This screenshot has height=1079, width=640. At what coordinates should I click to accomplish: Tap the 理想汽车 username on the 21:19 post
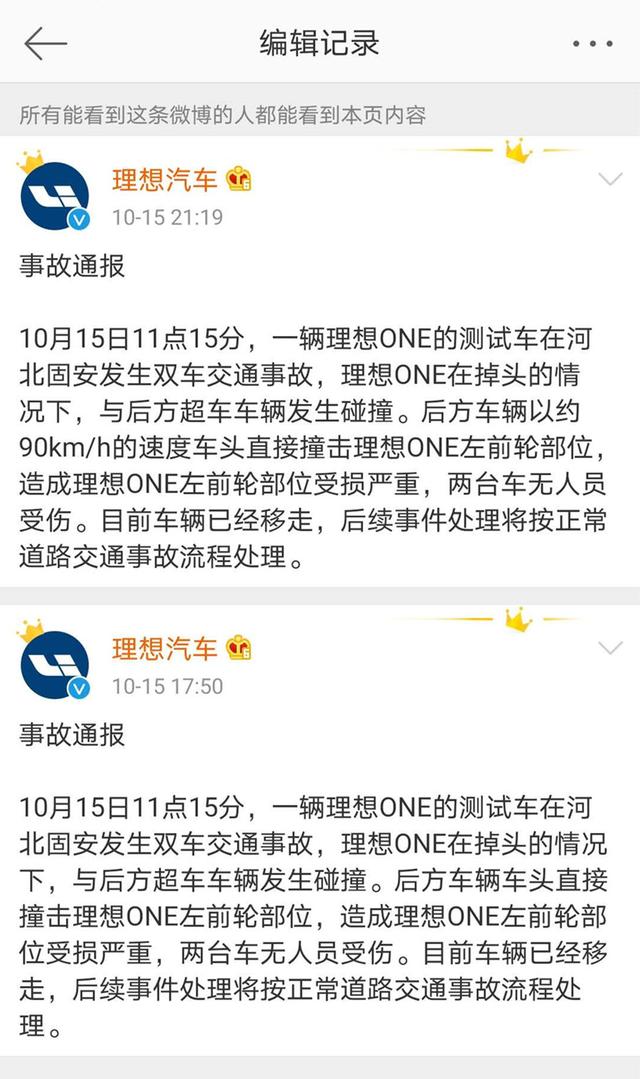pos(164,180)
